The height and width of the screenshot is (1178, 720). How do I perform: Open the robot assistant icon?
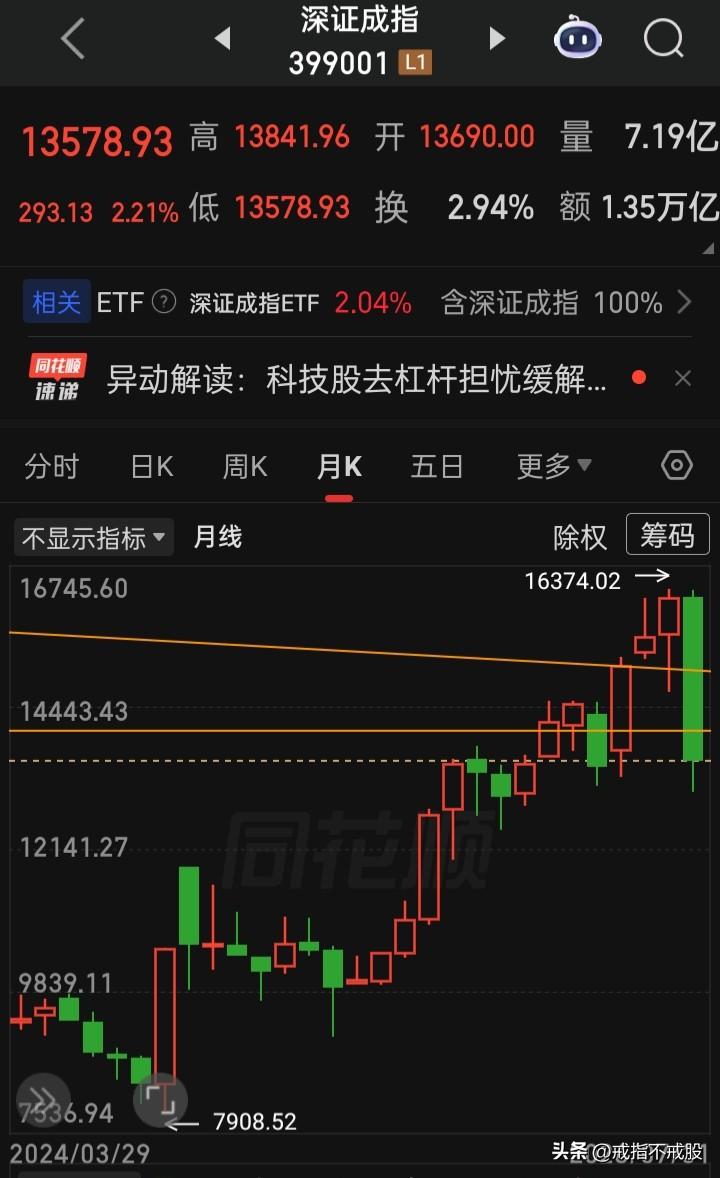point(577,37)
